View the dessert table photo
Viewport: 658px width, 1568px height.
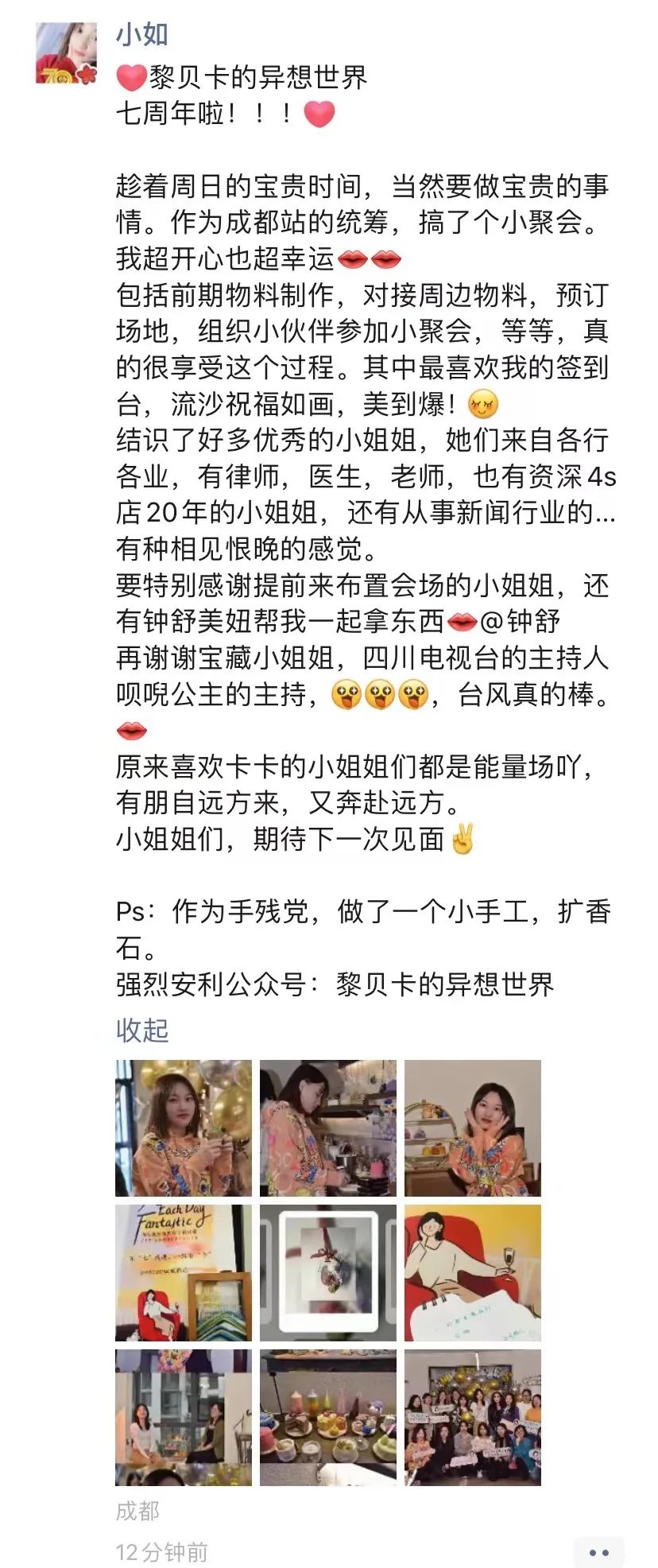click(327, 1417)
